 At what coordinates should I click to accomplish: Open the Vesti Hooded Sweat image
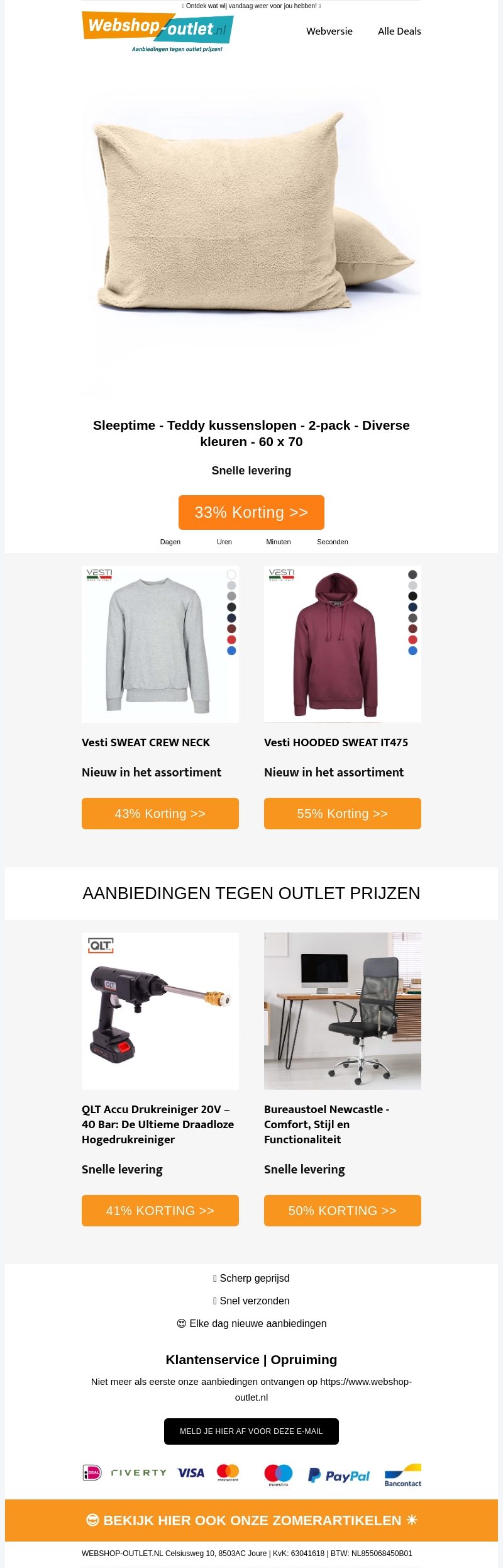click(343, 644)
